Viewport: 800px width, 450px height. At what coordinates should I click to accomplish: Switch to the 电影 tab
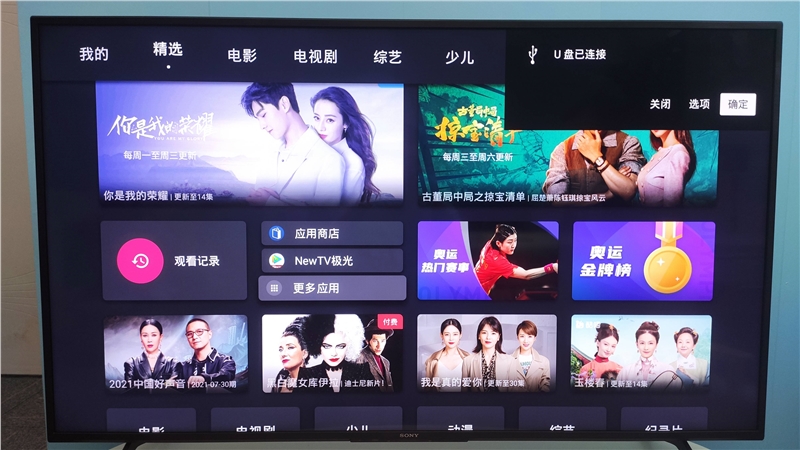pyautogui.click(x=242, y=56)
